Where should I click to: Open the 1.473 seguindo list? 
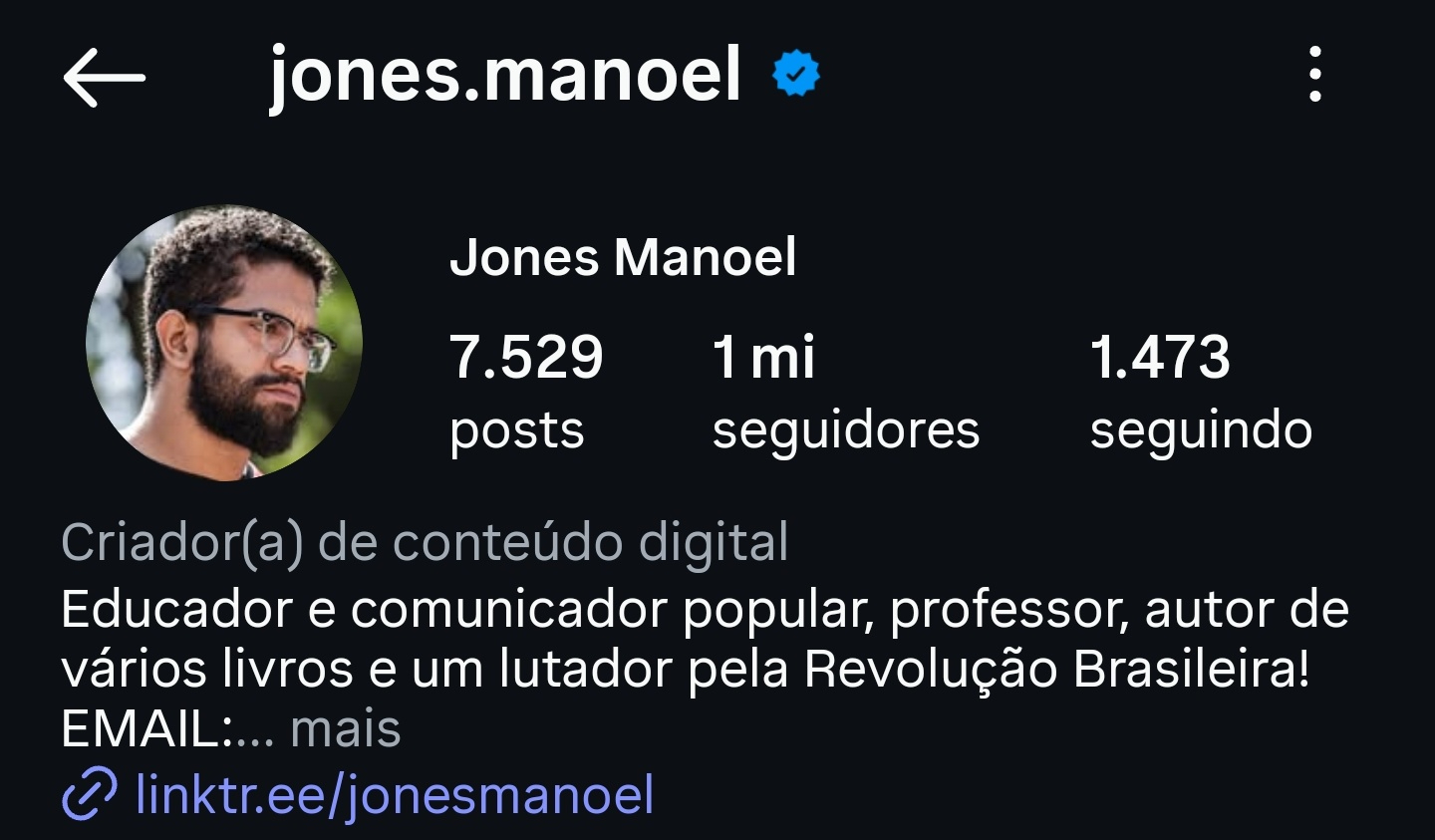pyautogui.click(x=1200, y=392)
